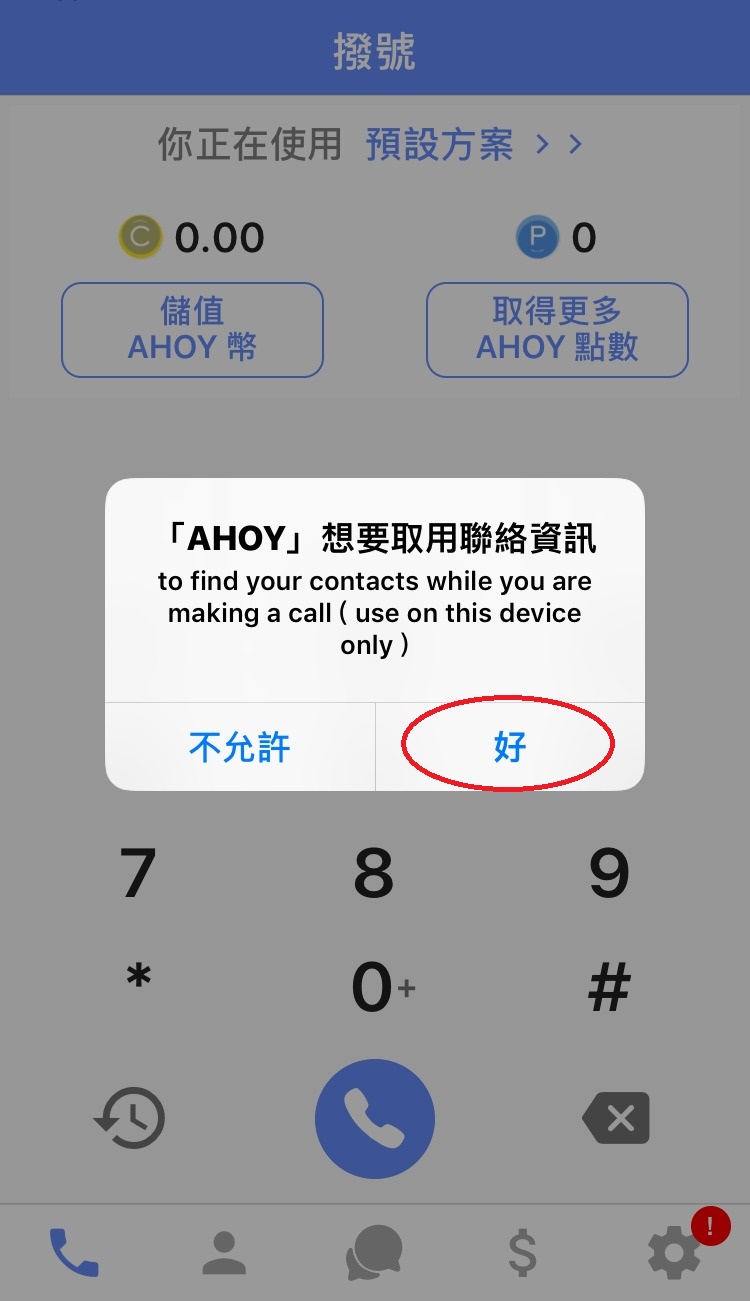Delete last digit with backspace icon
Image resolution: width=750 pixels, height=1301 pixels.
pos(616,1118)
